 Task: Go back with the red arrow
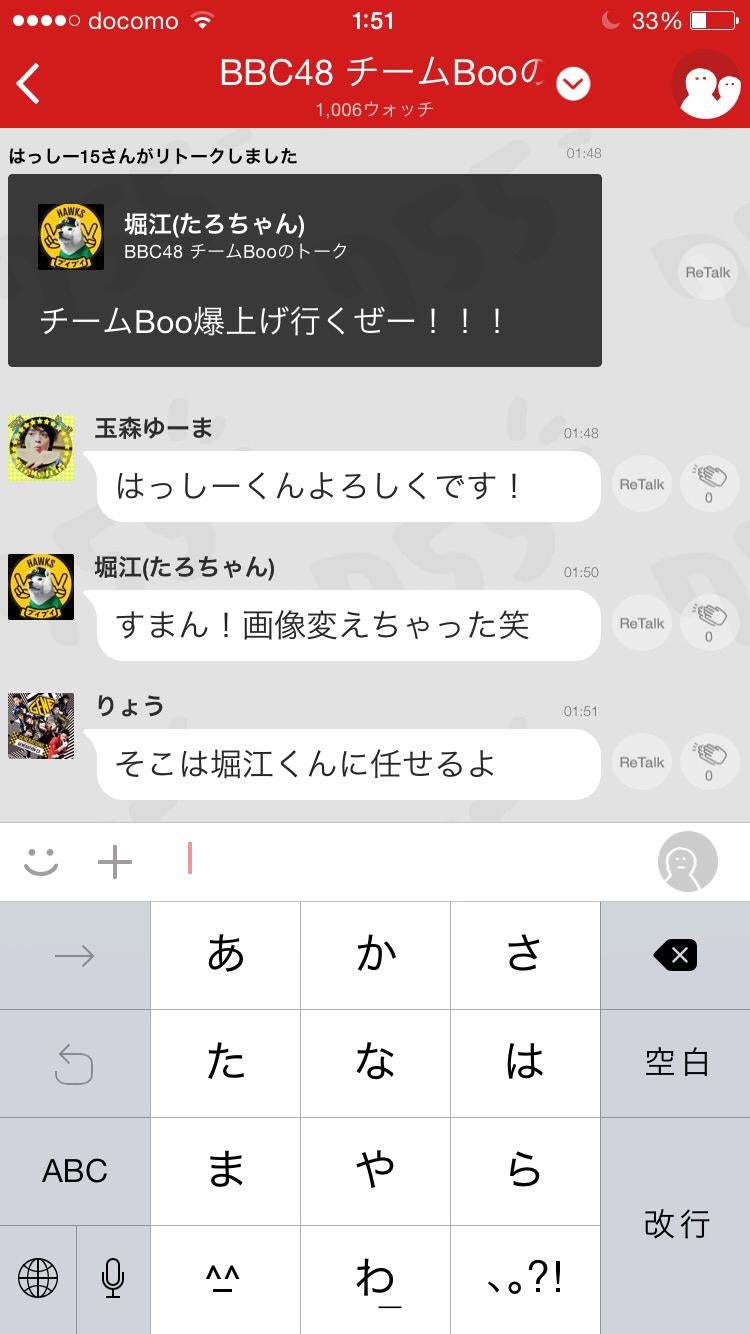click(28, 84)
